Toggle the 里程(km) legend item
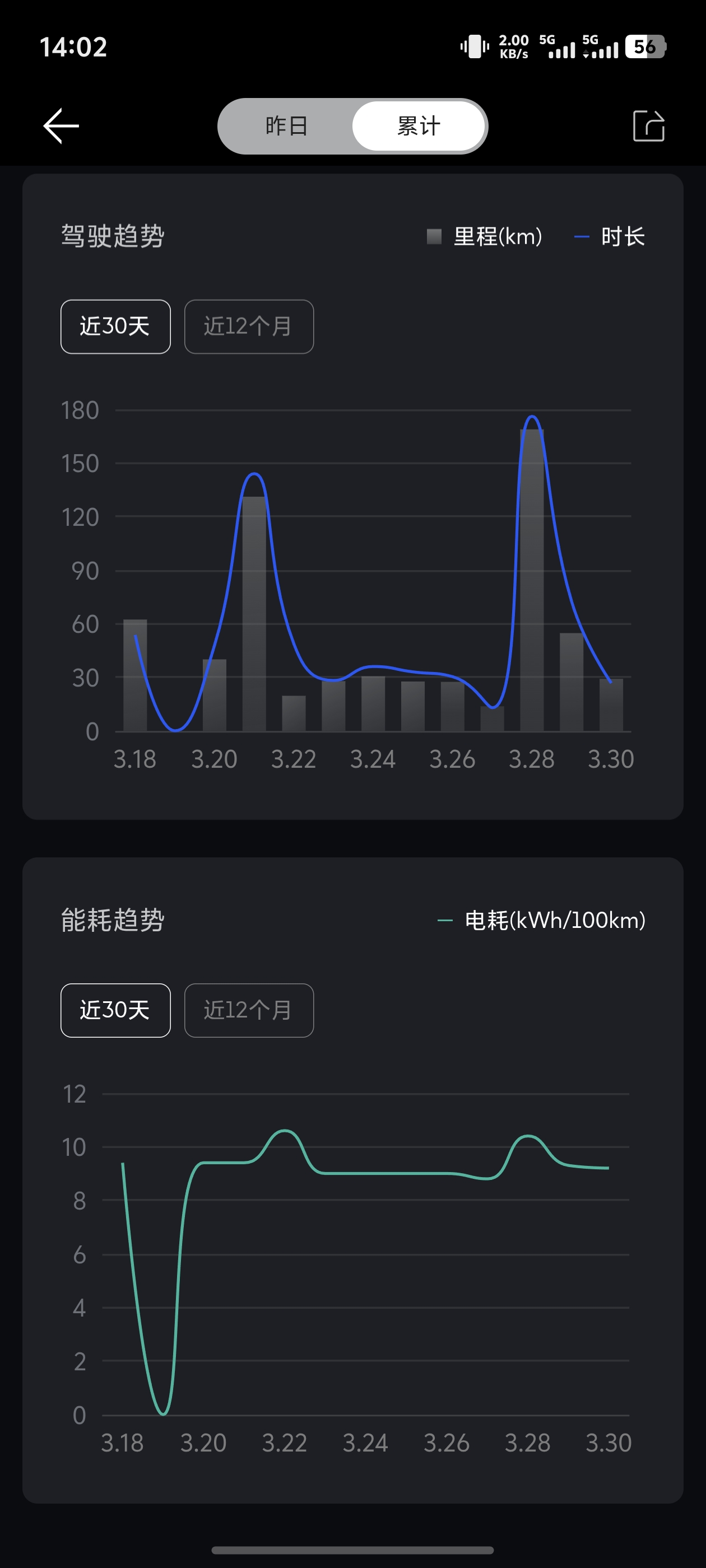Viewport: 706px width, 1568px height. tap(484, 236)
